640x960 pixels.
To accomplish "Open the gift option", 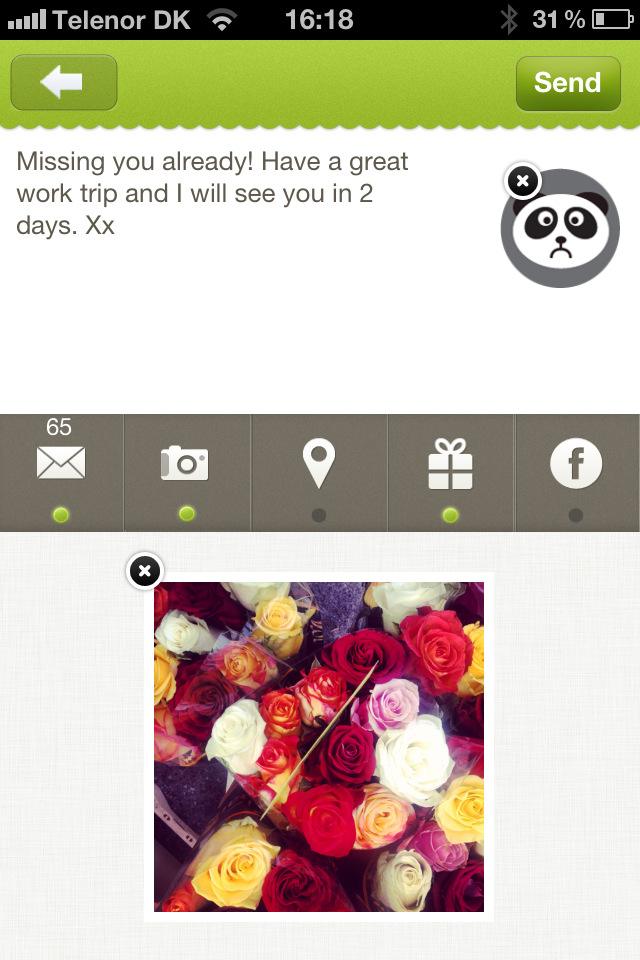I will pyautogui.click(x=450, y=465).
